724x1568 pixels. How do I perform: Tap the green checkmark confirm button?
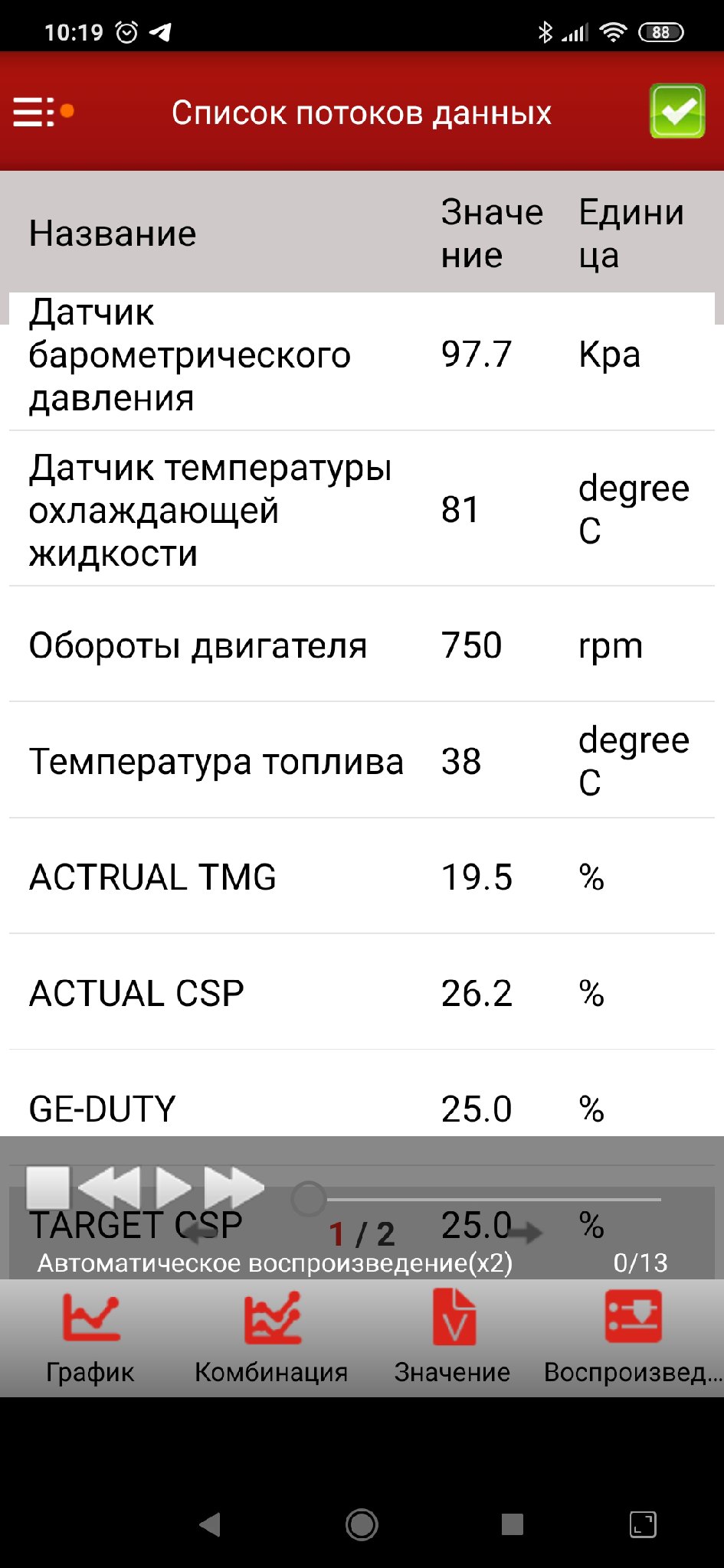[677, 112]
